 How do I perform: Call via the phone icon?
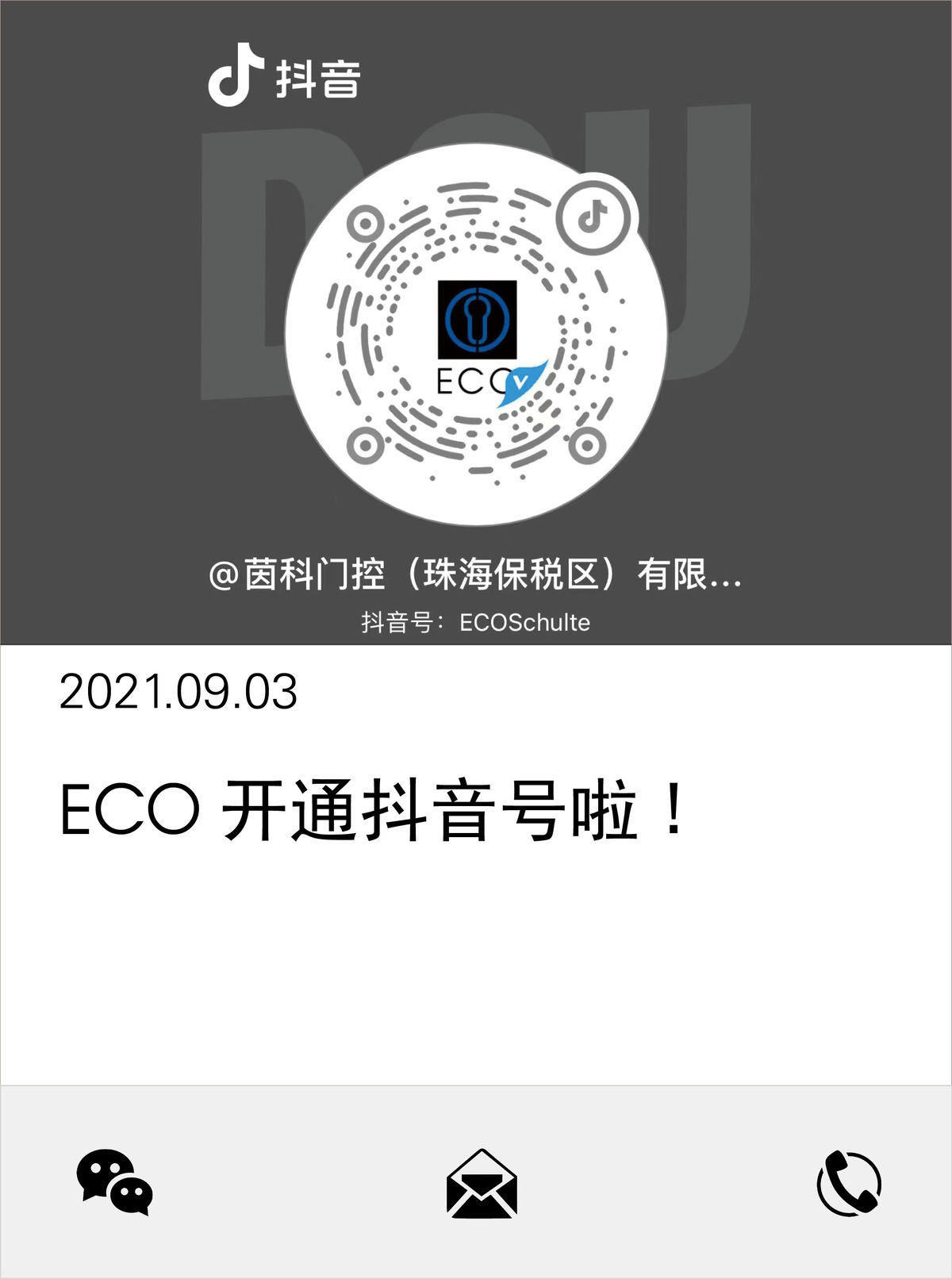point(849,1183)
